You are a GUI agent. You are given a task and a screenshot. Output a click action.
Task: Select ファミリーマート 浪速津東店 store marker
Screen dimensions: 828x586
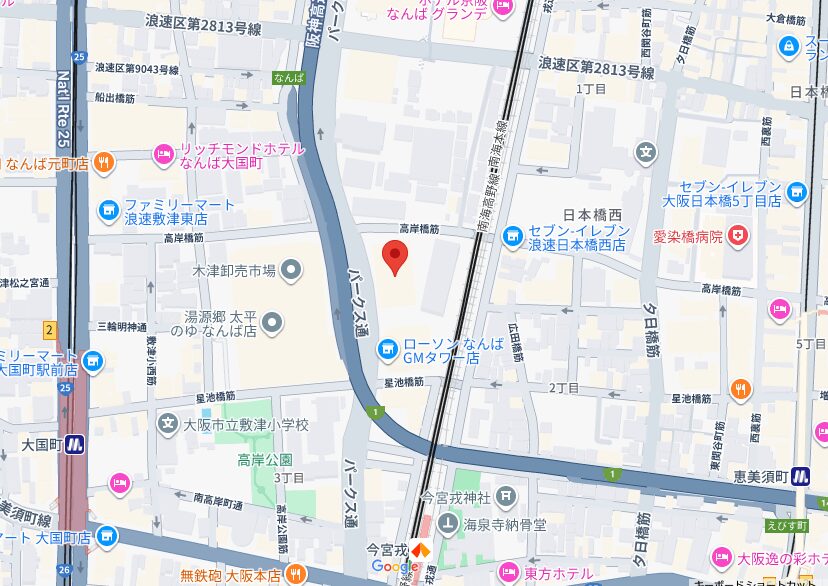(x=109, y=210)
